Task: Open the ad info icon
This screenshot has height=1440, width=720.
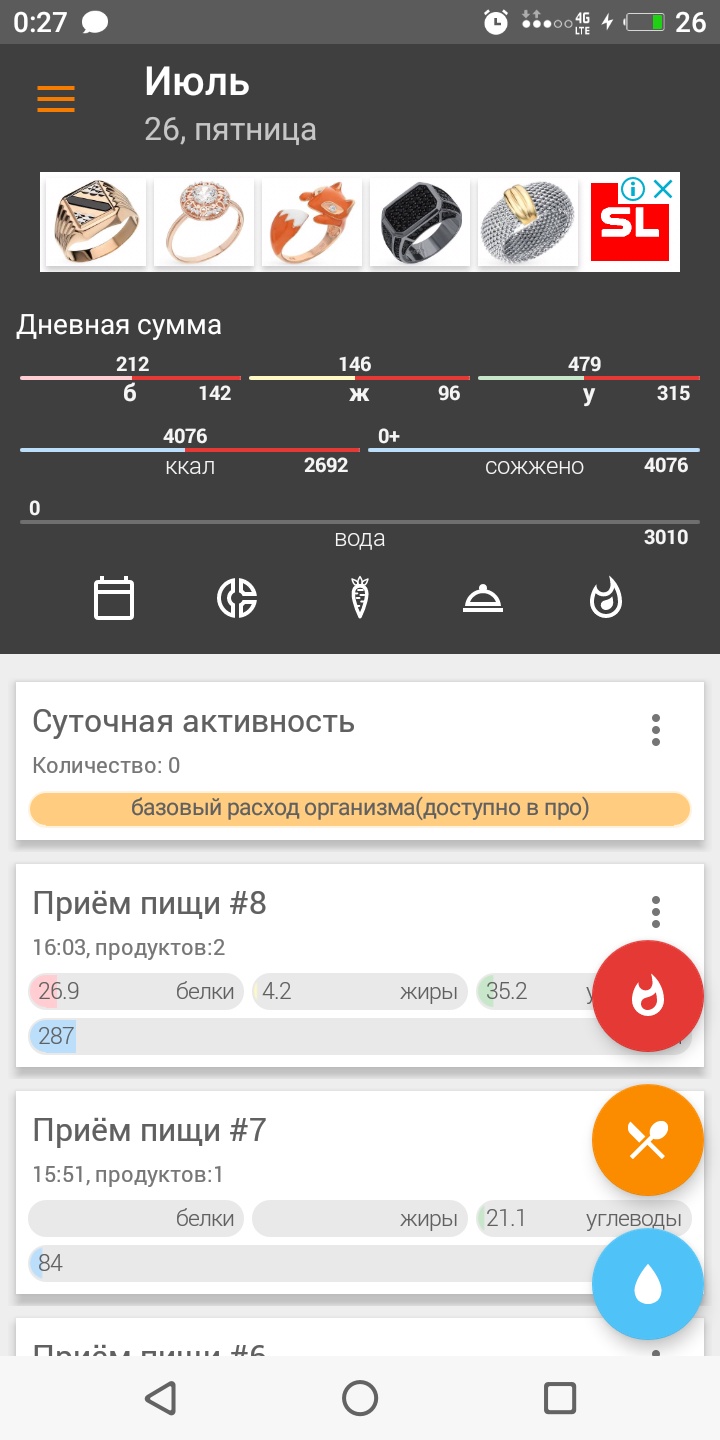Action: (x=633, y=189)
